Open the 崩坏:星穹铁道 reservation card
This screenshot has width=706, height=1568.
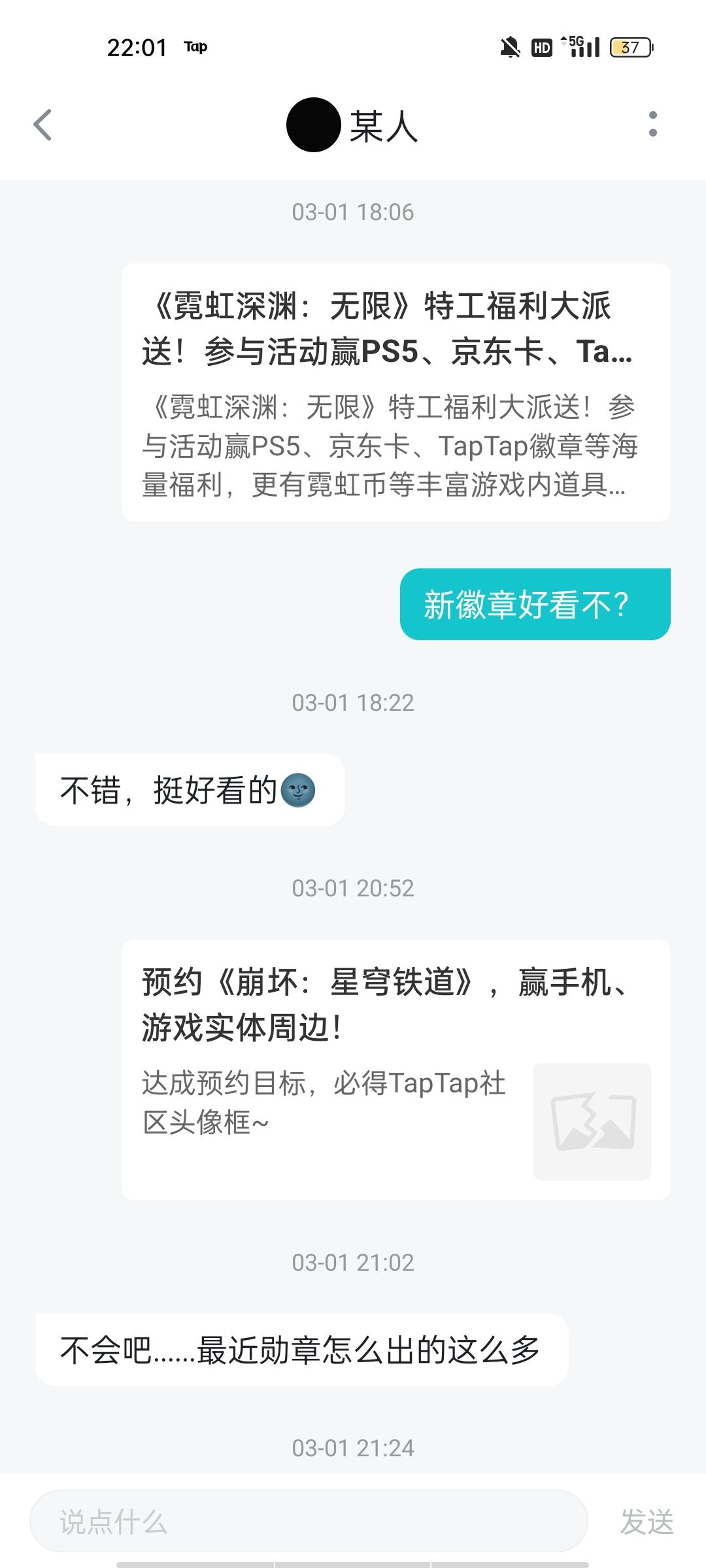coord(396,1070)
